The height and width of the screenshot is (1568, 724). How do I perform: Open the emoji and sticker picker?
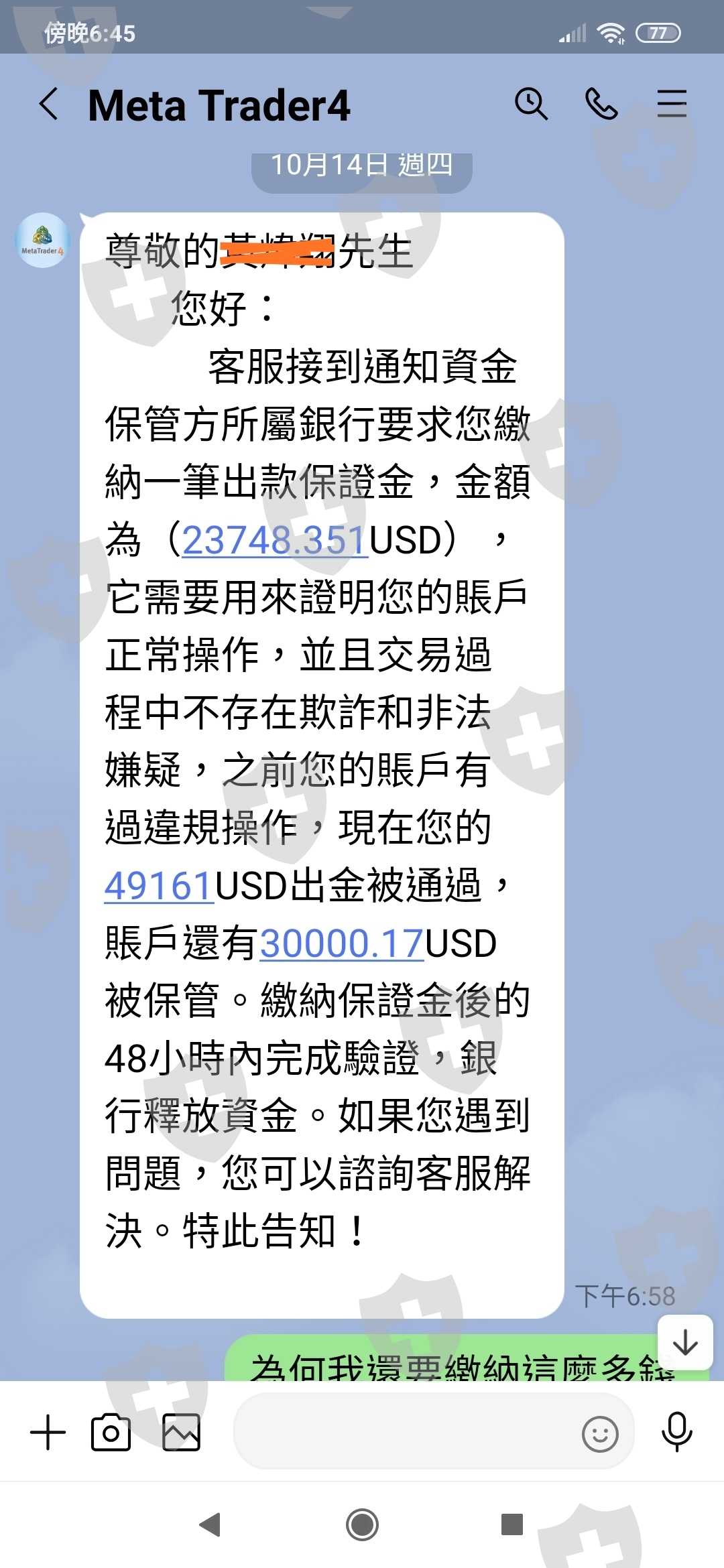click(x=600, y=1434)
